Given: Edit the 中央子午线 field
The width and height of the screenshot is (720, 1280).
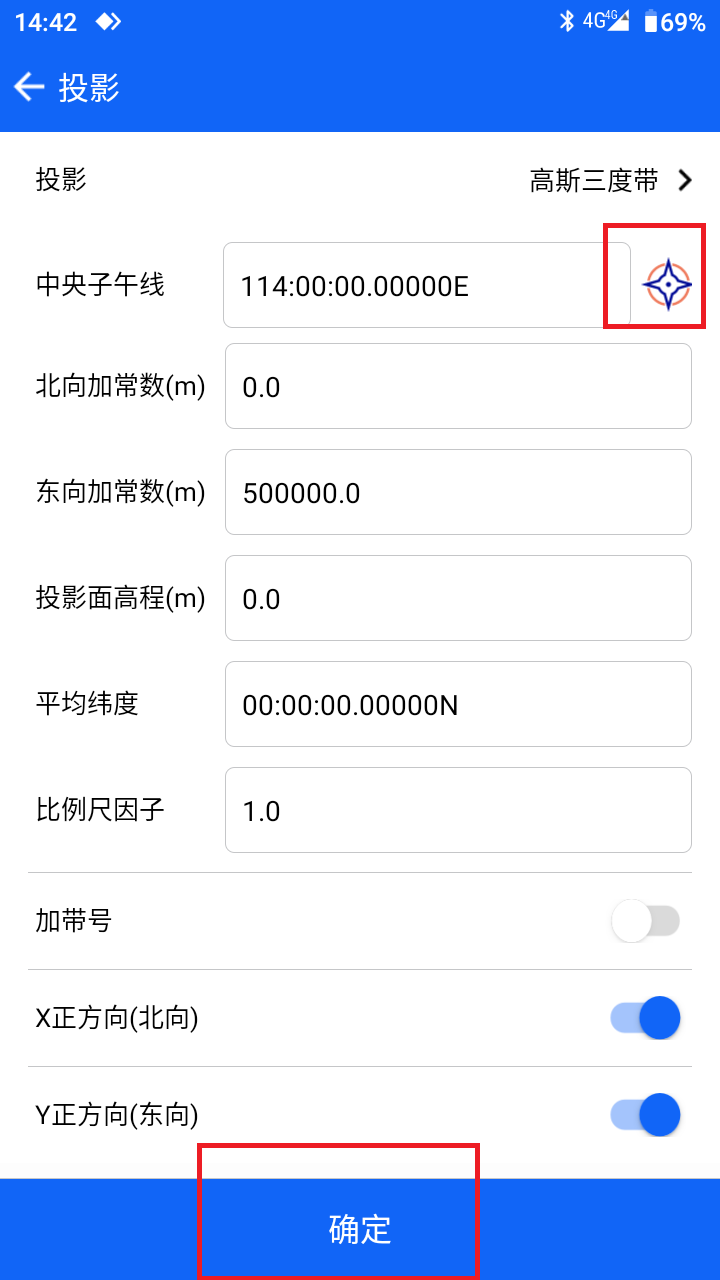Looking at the screenshot, I should click(x=427, y=285).
